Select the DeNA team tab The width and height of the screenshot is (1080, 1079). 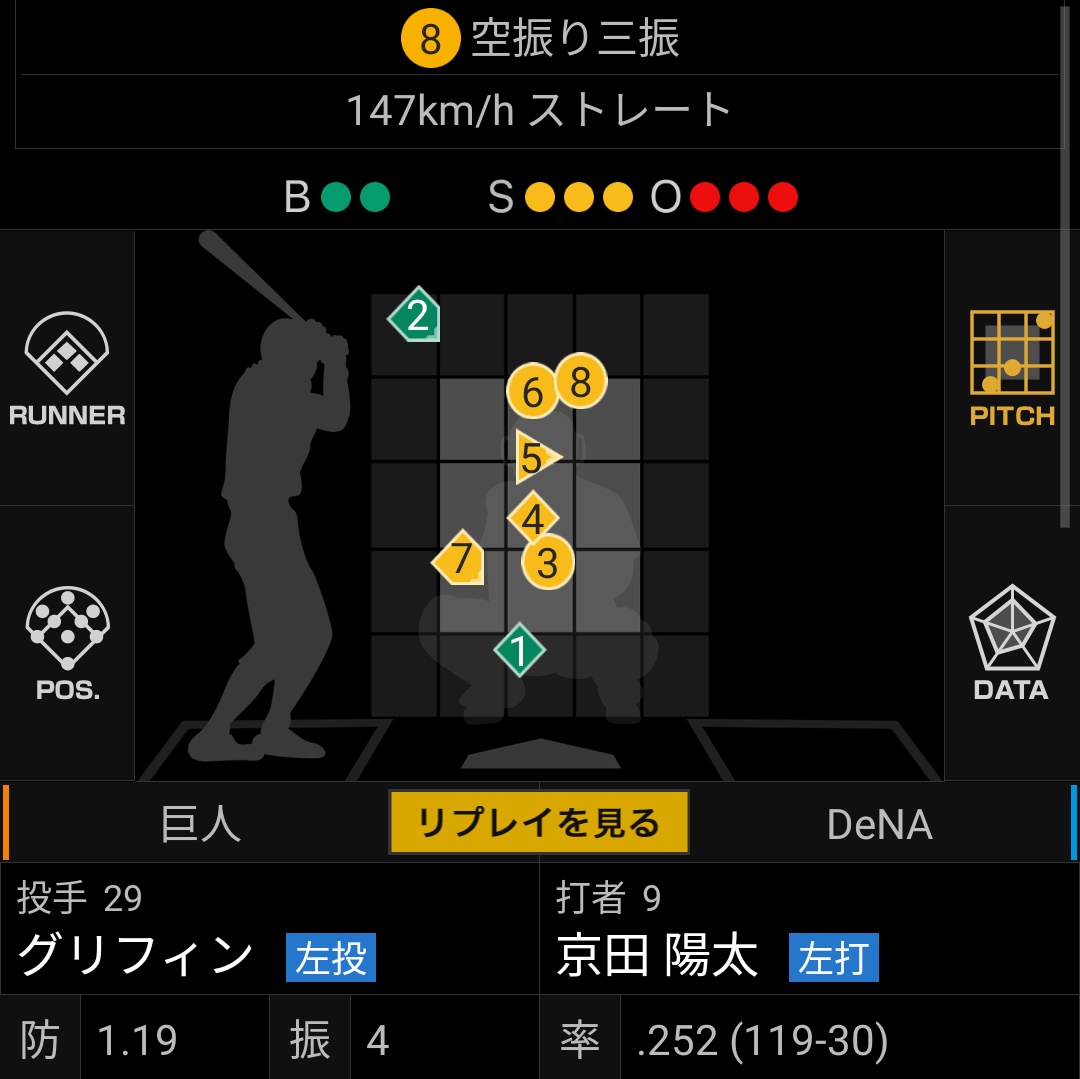pyautogui.click(x=879, y=824)
